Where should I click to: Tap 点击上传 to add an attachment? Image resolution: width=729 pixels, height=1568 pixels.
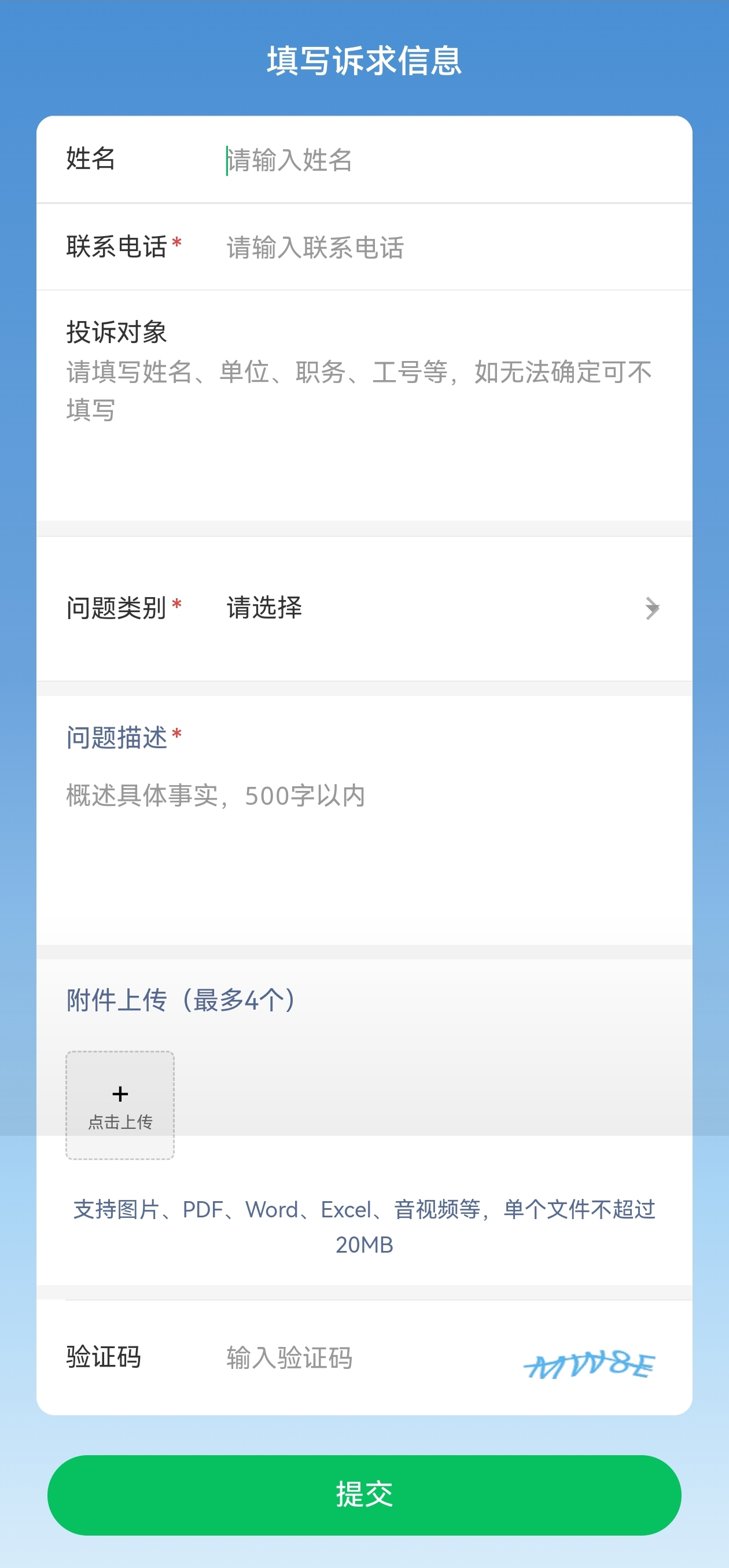(x=120, y=1105)
